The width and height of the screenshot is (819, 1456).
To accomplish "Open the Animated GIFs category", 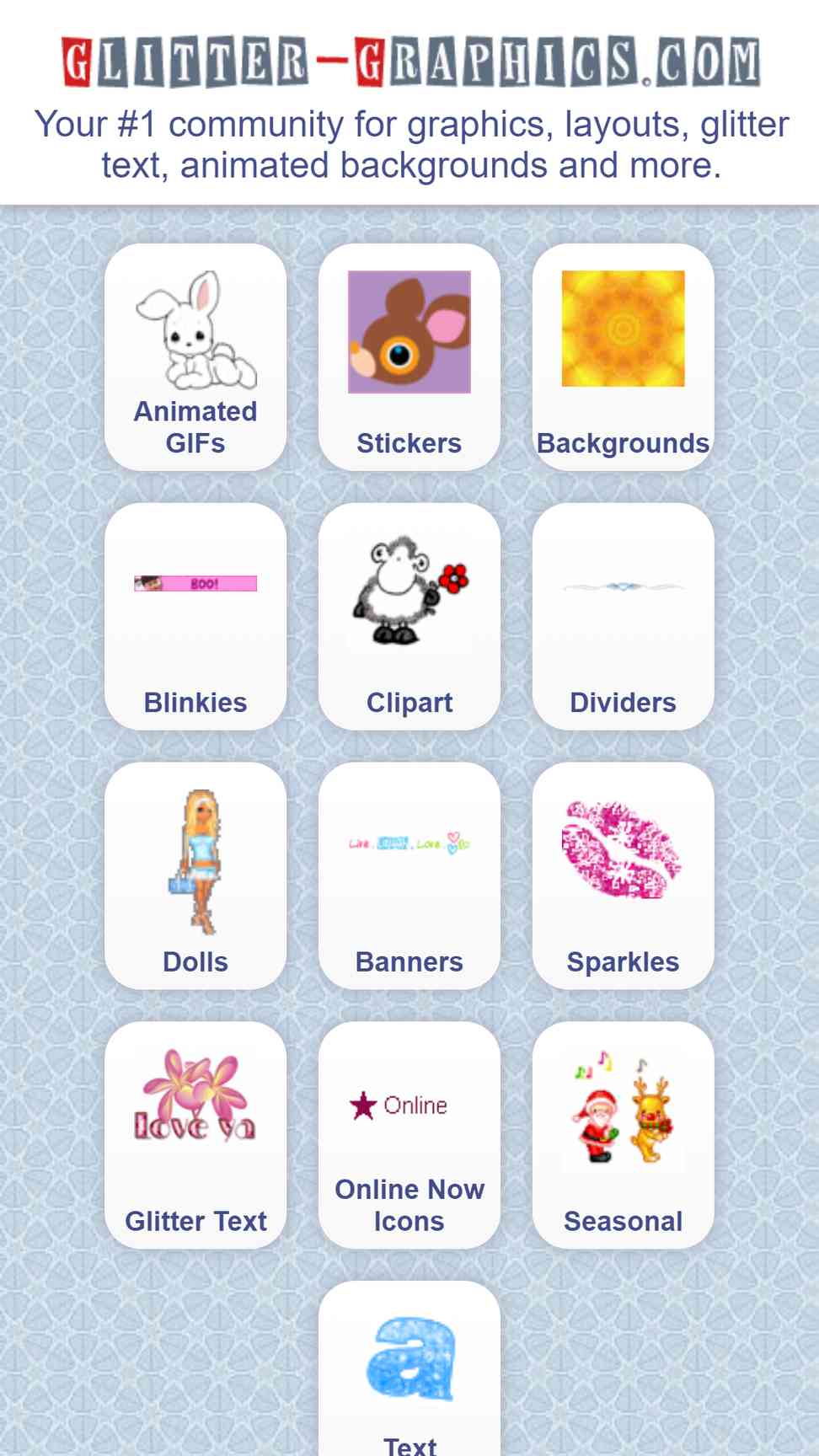I will coord(195,357).
